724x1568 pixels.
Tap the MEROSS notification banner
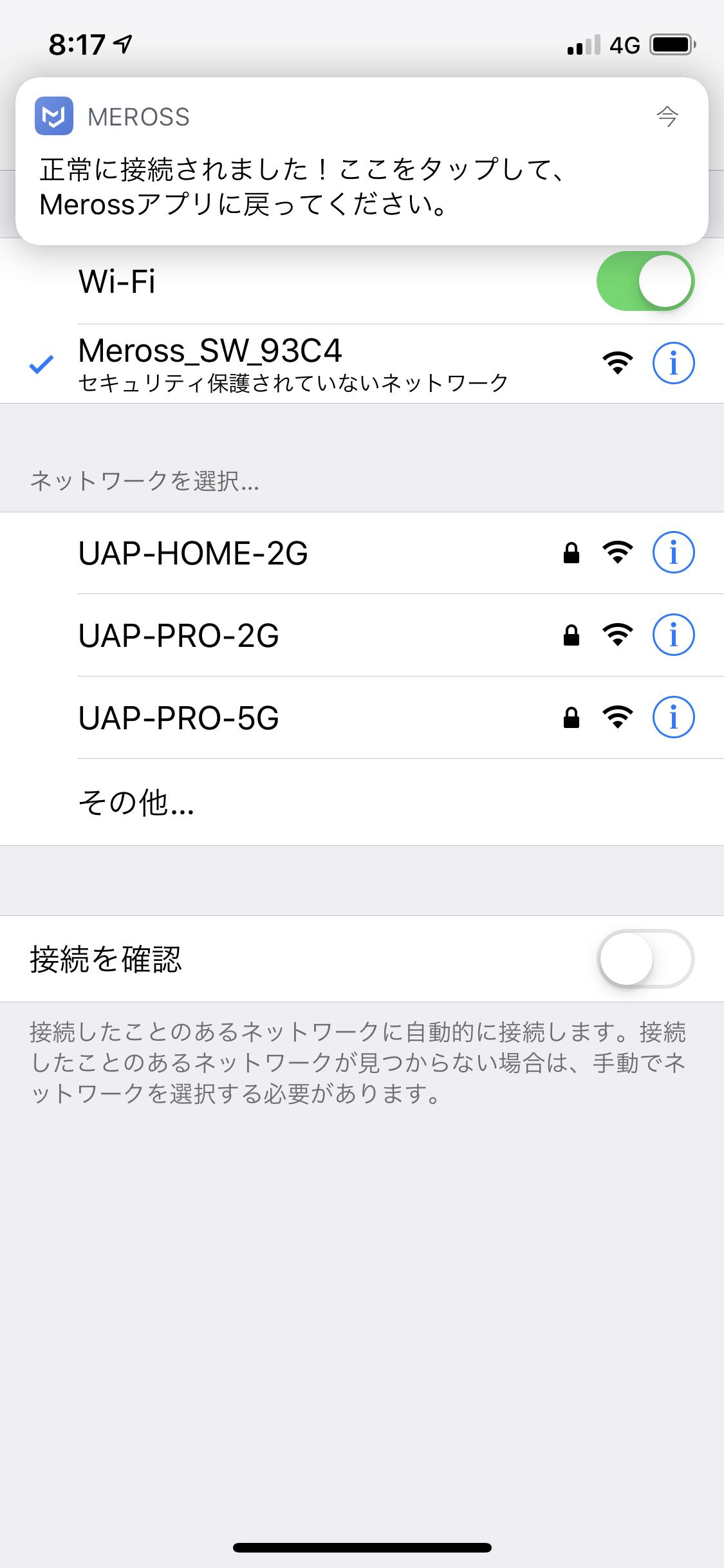pos(362,161)
